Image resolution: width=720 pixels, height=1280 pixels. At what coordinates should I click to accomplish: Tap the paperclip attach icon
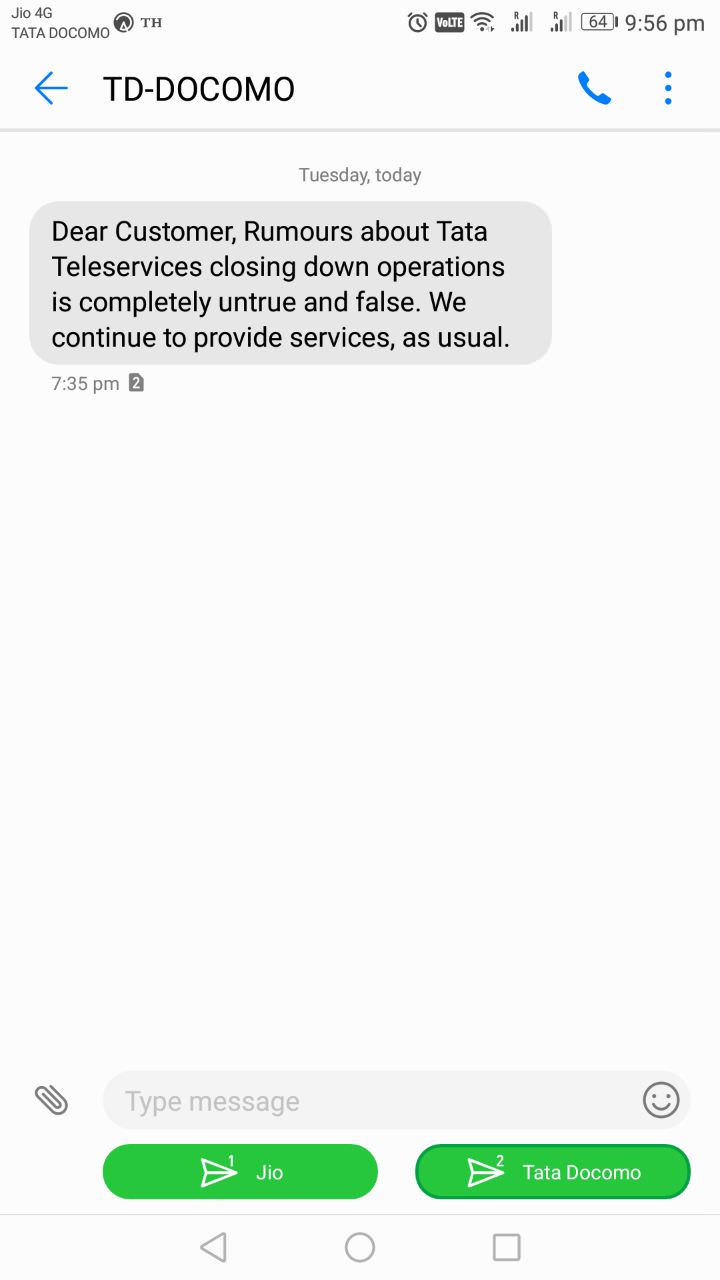(x=51, y=1100)
